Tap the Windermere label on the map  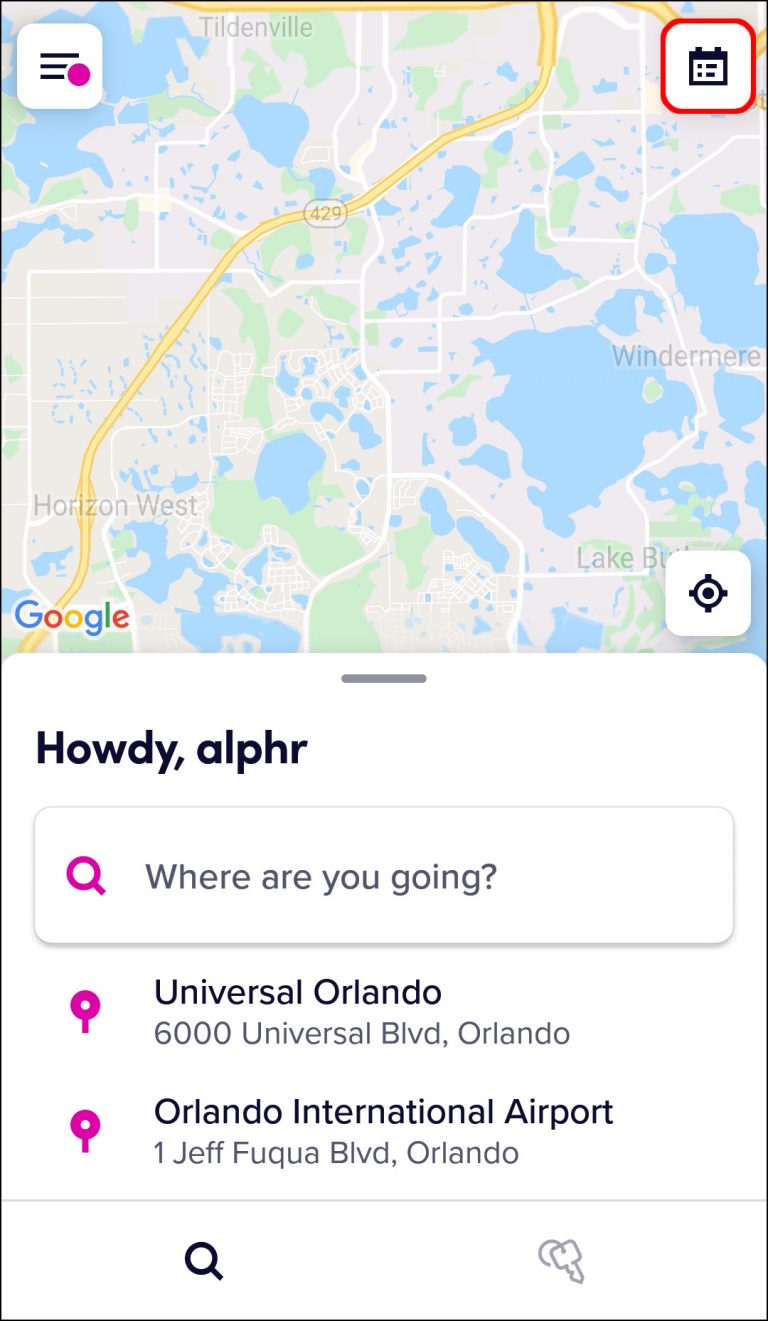click(686, 356)
